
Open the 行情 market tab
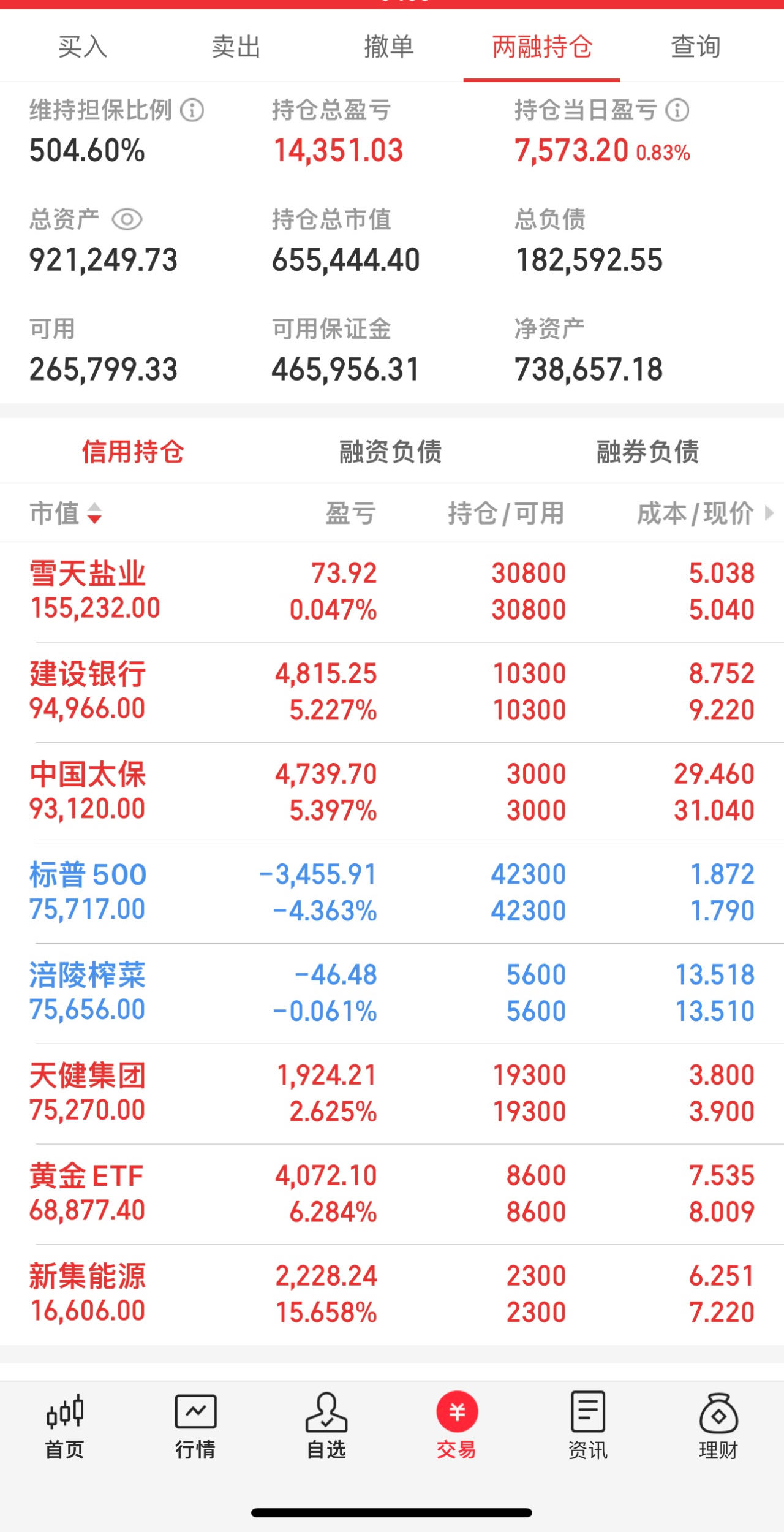(195, 1427)
